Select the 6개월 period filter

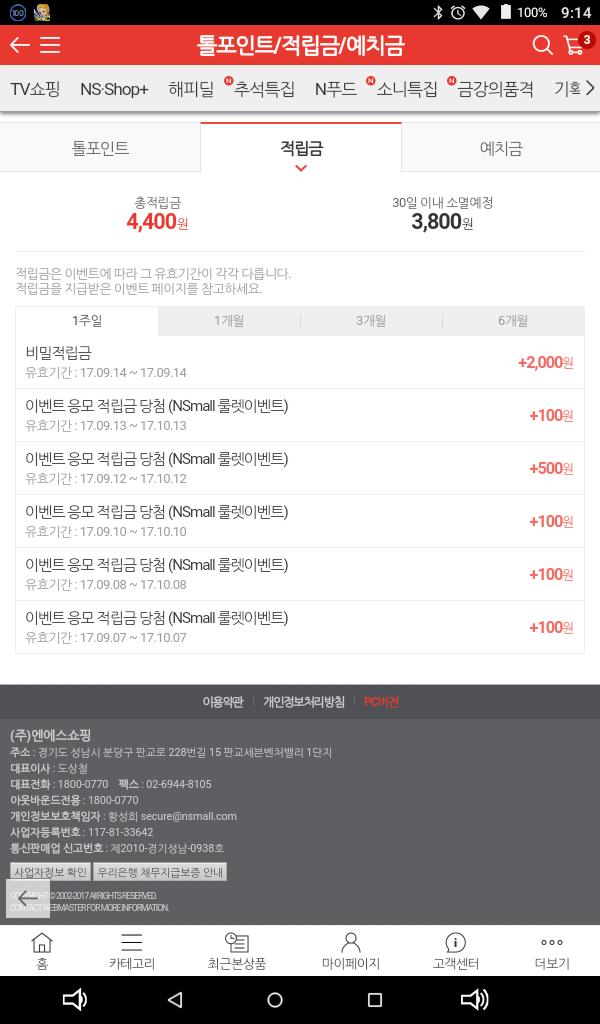[x=513, y=321]
